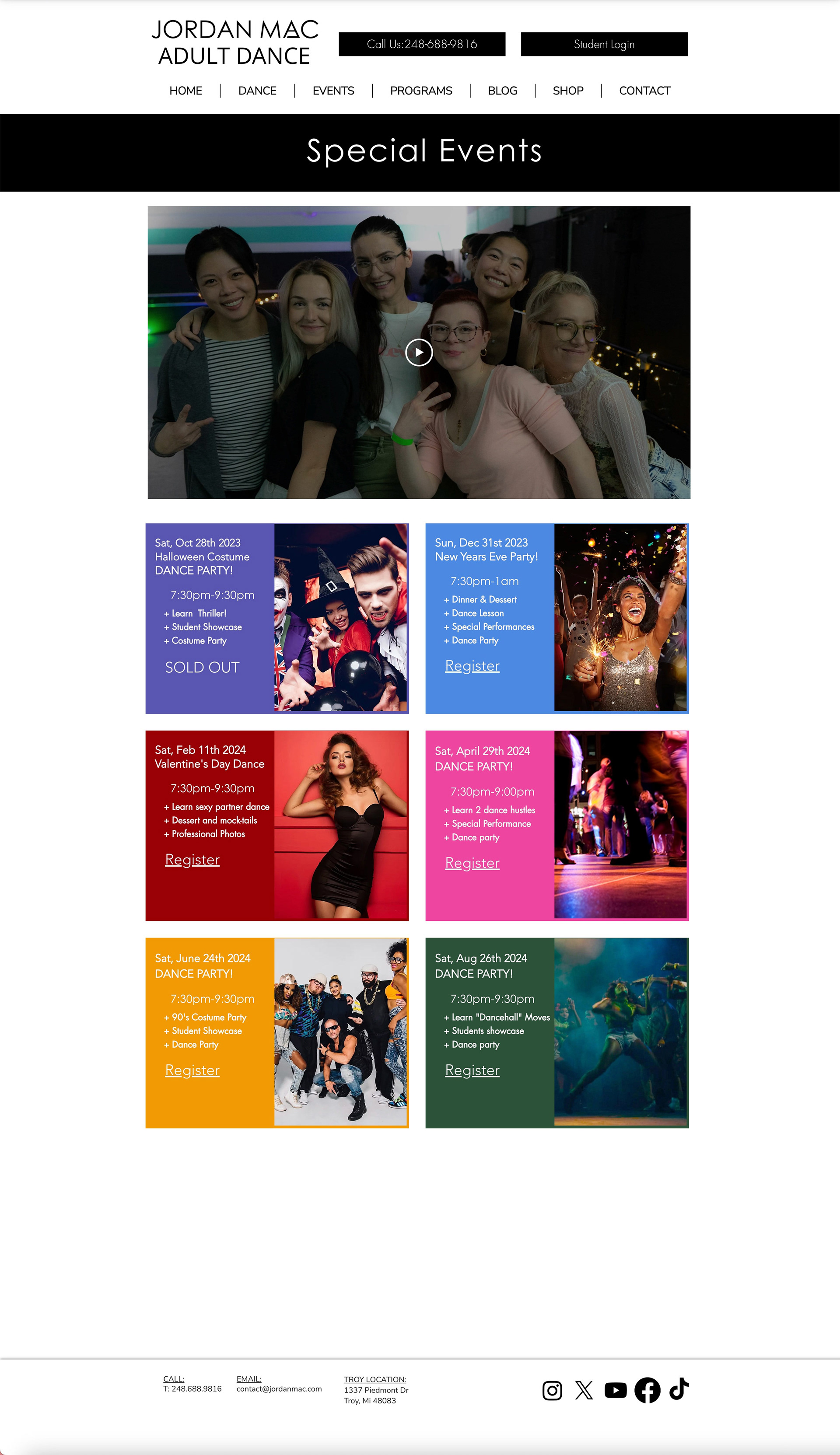Play the Special Events video

click(419, 352)
